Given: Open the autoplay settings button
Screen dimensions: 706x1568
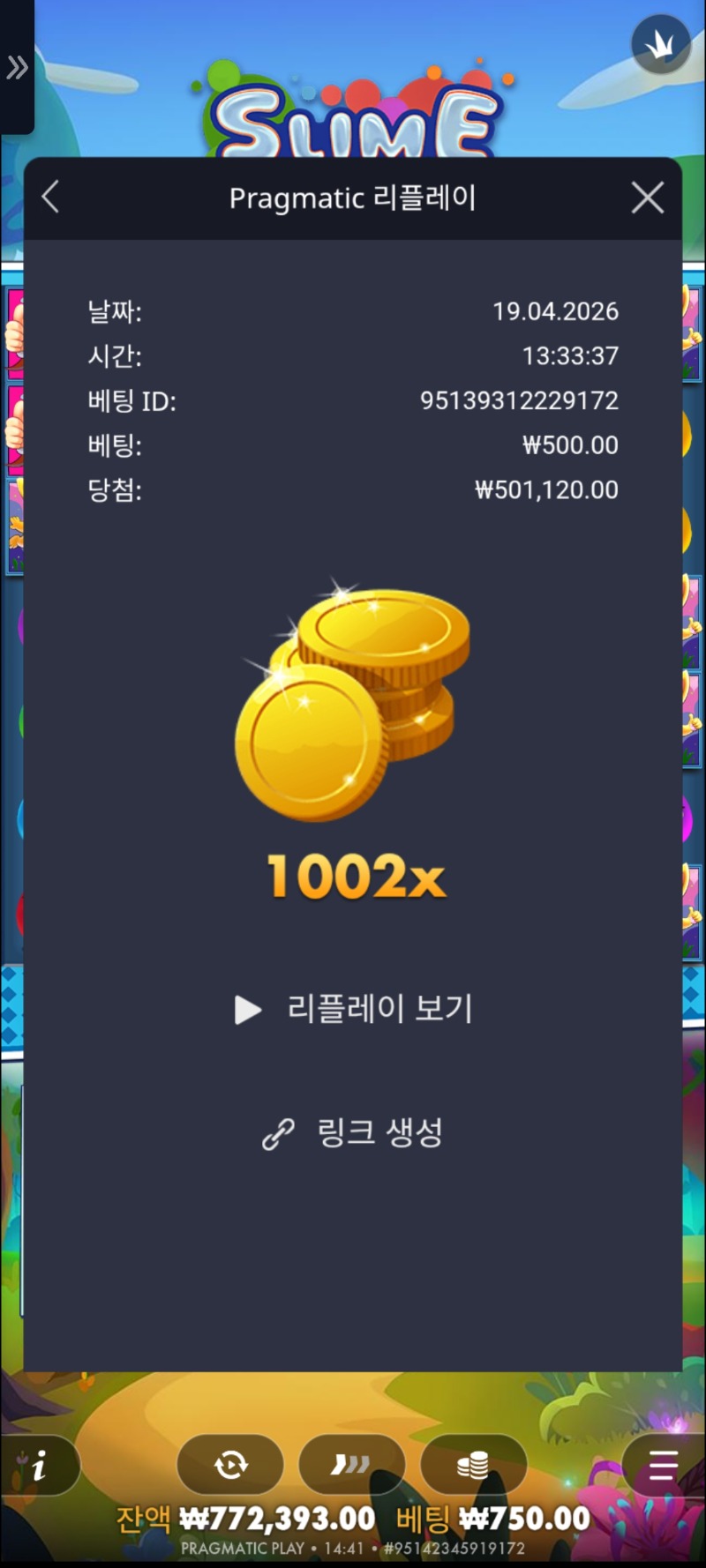Looking at the screenshot, I should [x=230, y=1465].
